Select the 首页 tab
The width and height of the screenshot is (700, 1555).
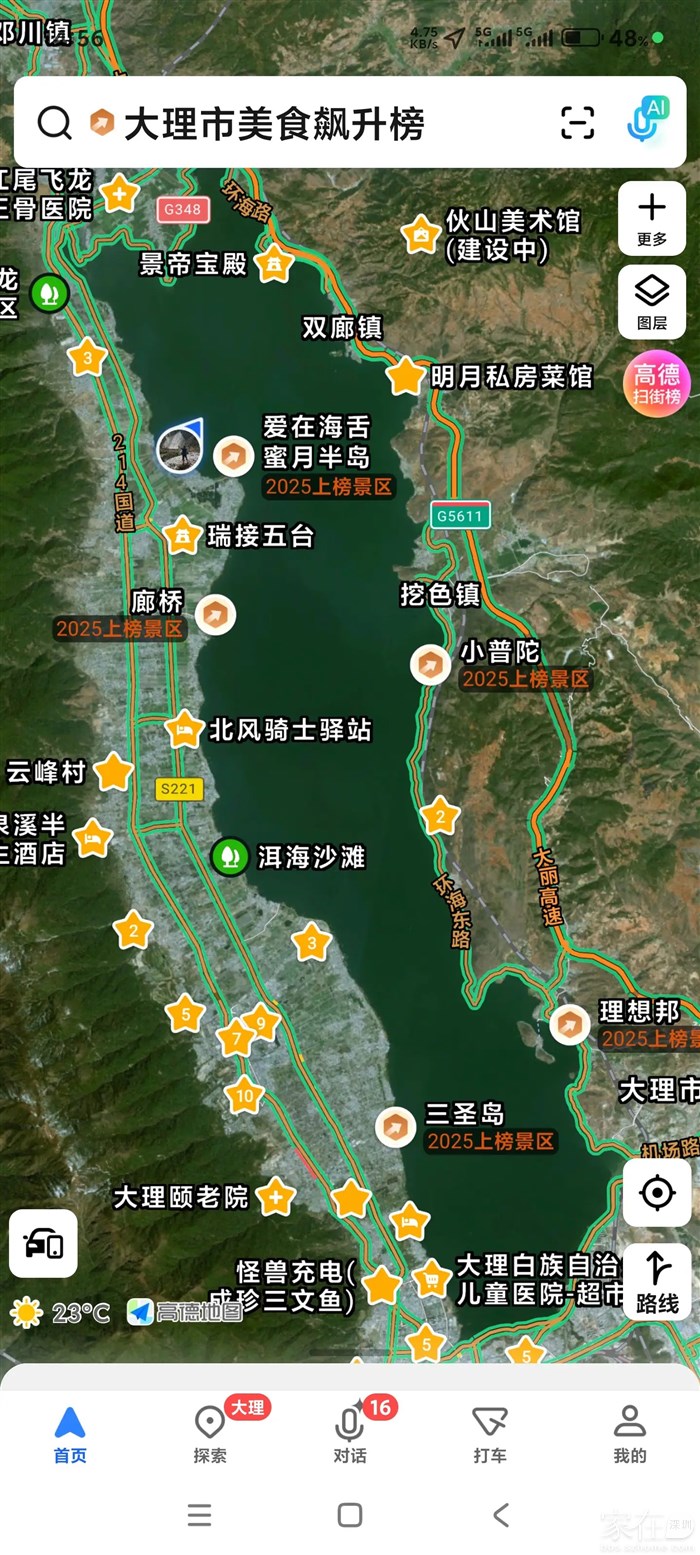pyautogui.click(x=70, y=1432)
